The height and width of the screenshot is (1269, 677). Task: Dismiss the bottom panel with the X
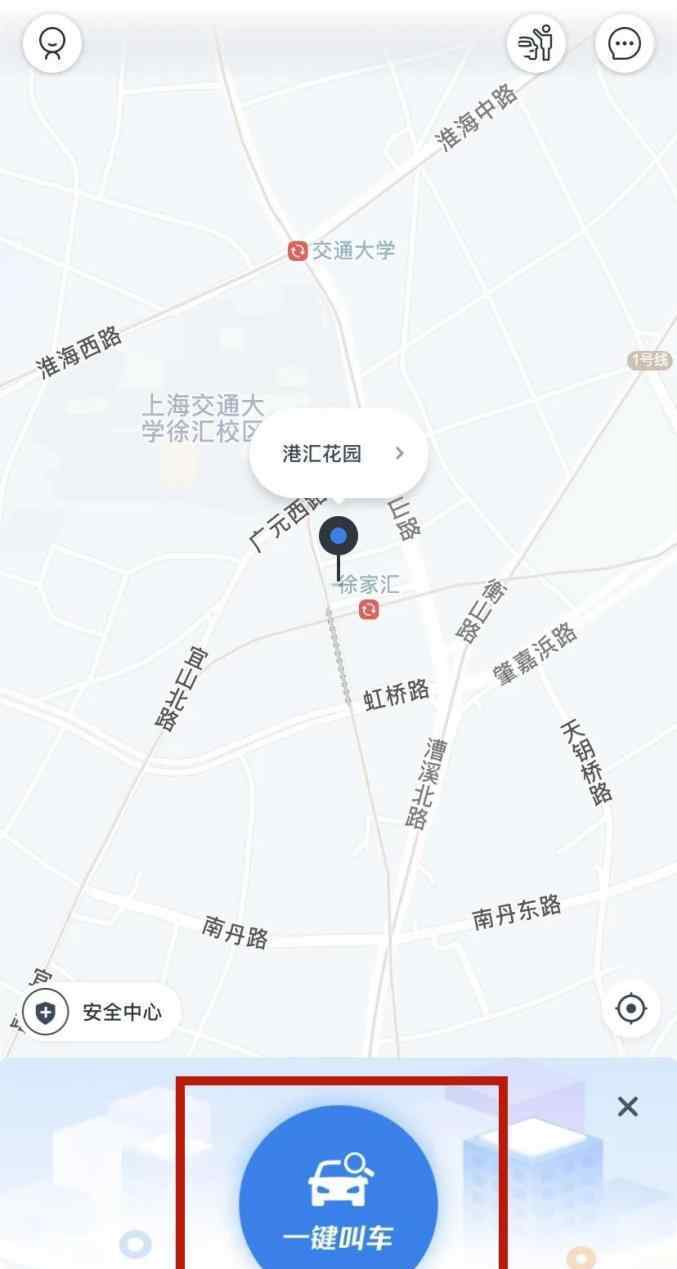pyautogui.click(x=628, y=1106)
